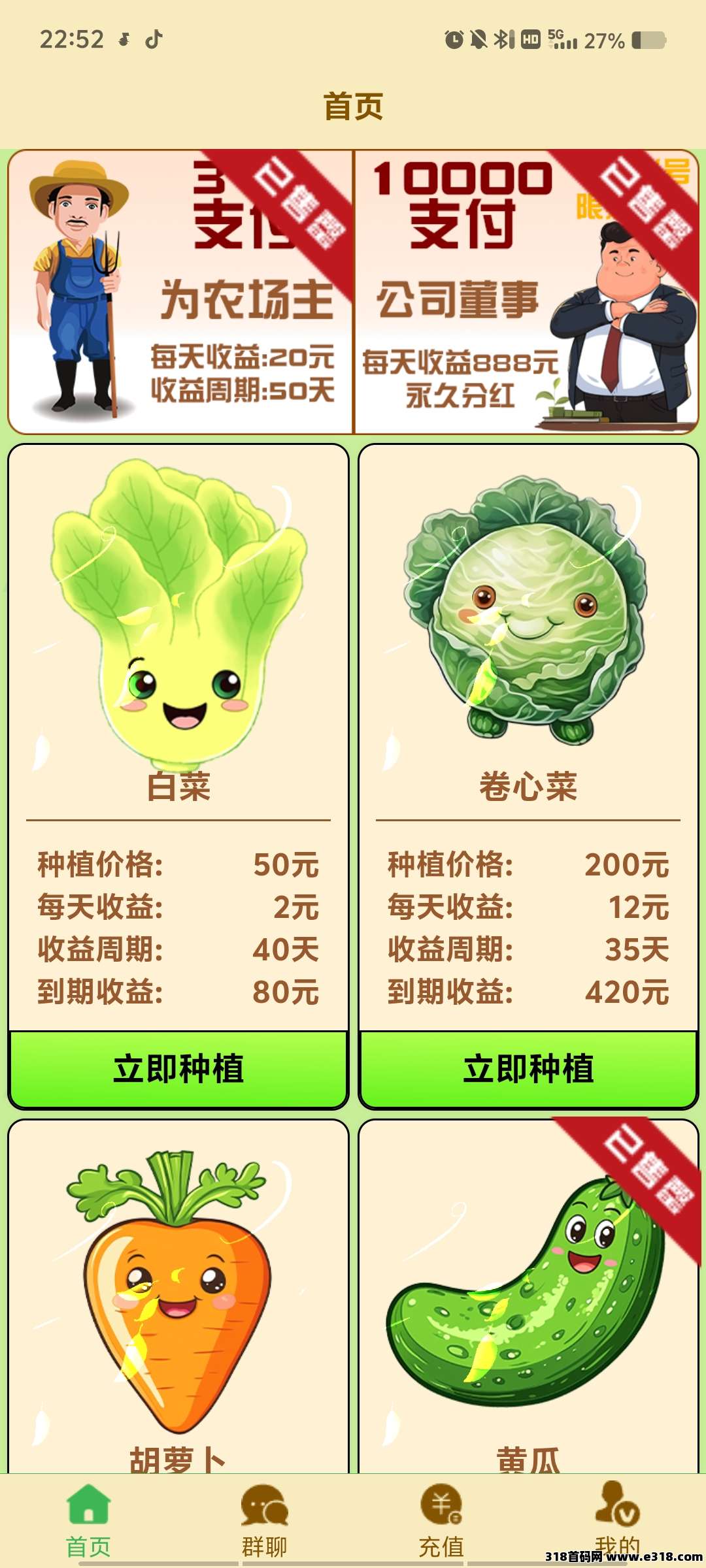This screenshot has height=1568, width=706.
Task: Go to the 充值 tab
Action: pyautogui.click(x=441, y=1521)
